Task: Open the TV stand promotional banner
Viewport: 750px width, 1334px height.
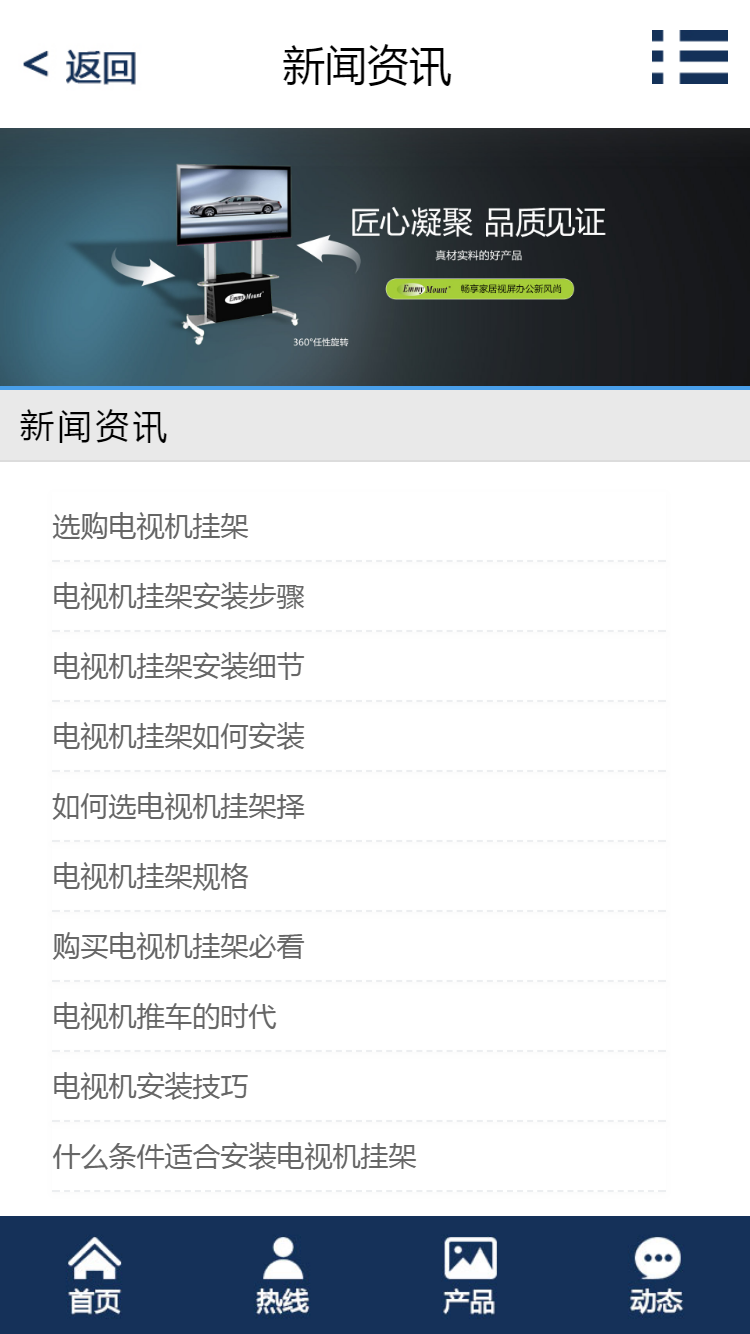Action: [x=375, y=257]
